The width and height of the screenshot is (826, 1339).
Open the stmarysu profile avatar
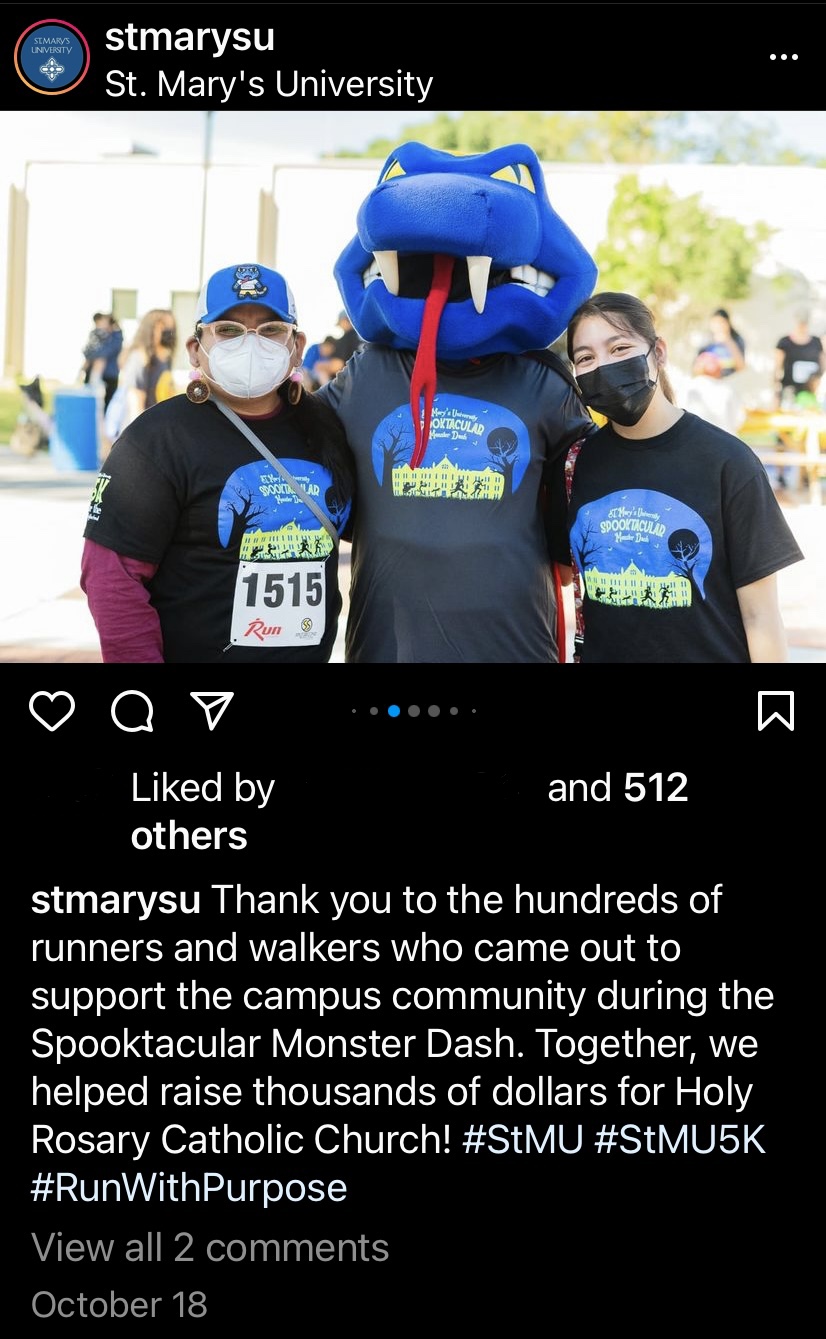(52, 58)
